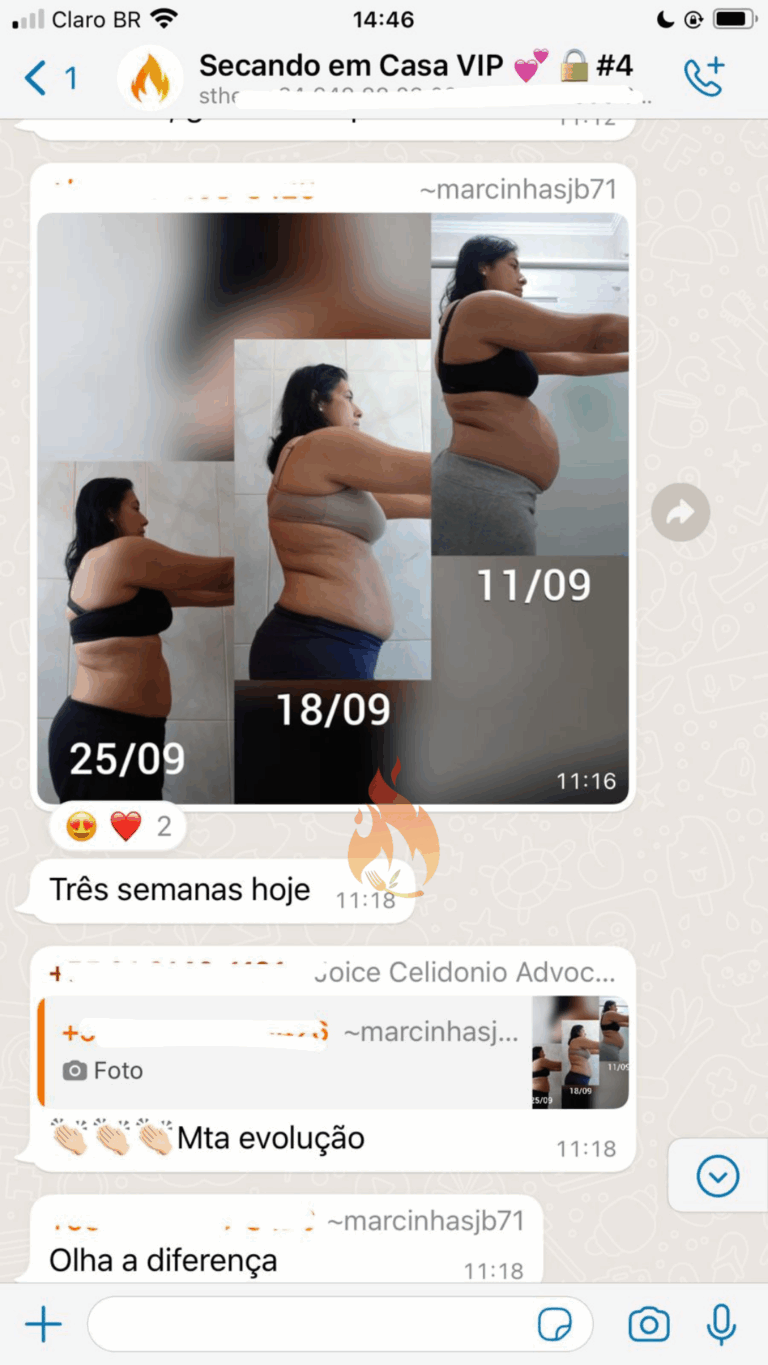The height and width of the screenshot is (1365, 768).
Task: Jump to the latest messages
Action: 717,1176
